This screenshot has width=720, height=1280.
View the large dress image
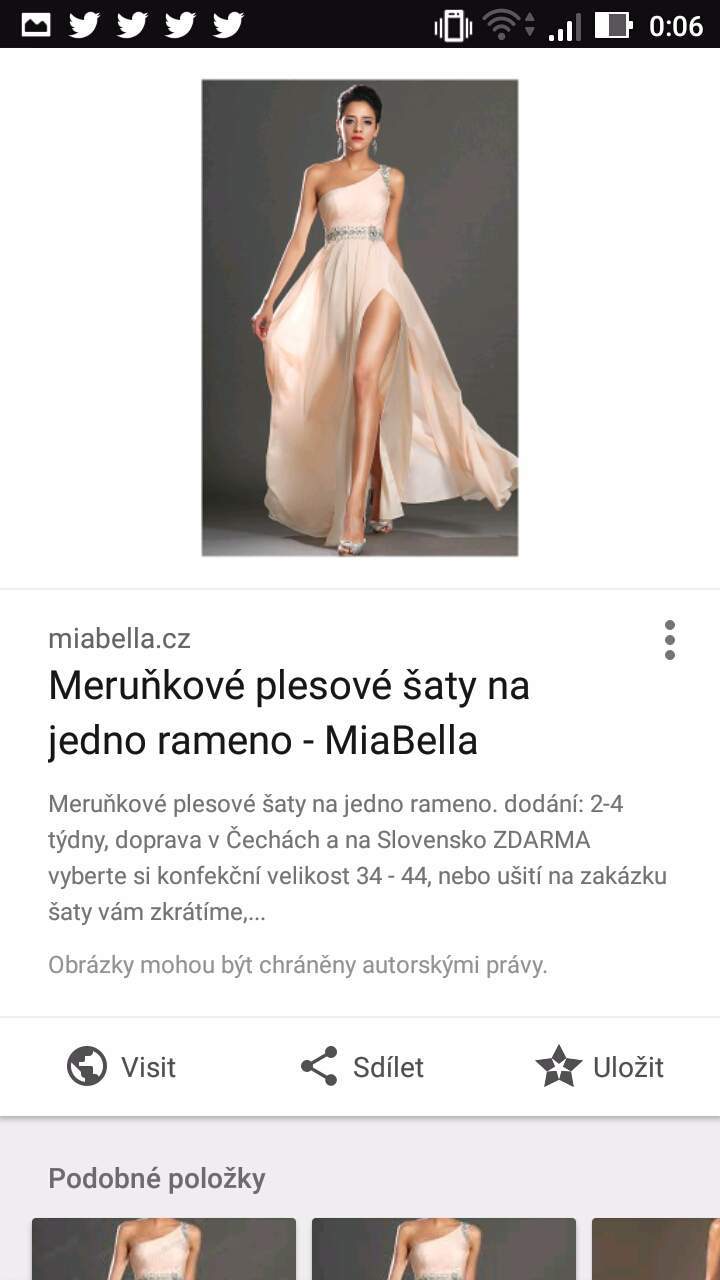coord(360,318)
